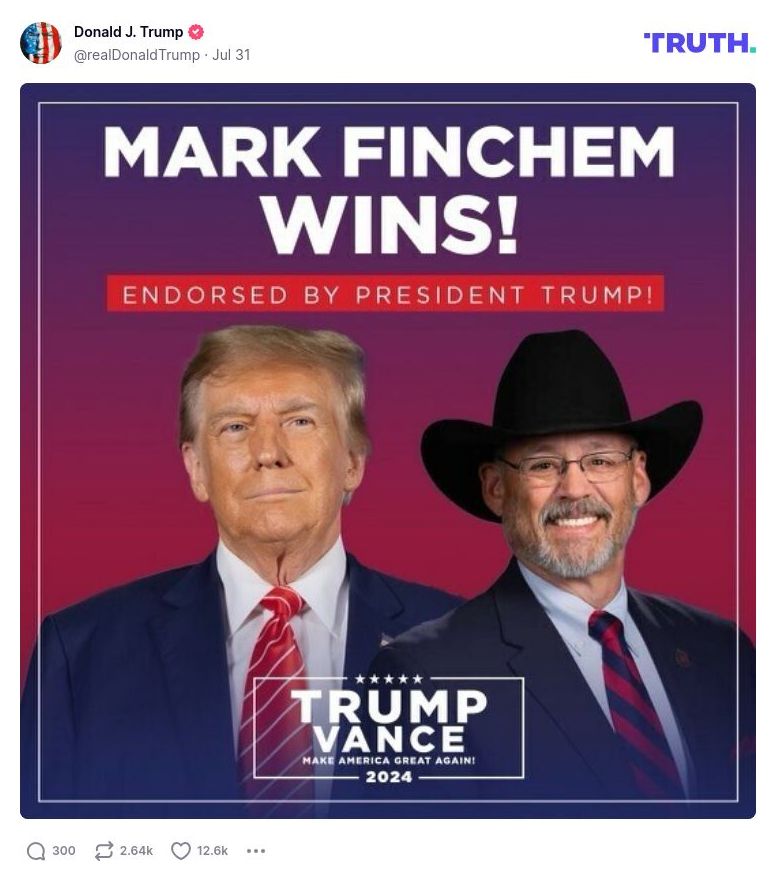Click the 12.6k like count

pos(212,851)
